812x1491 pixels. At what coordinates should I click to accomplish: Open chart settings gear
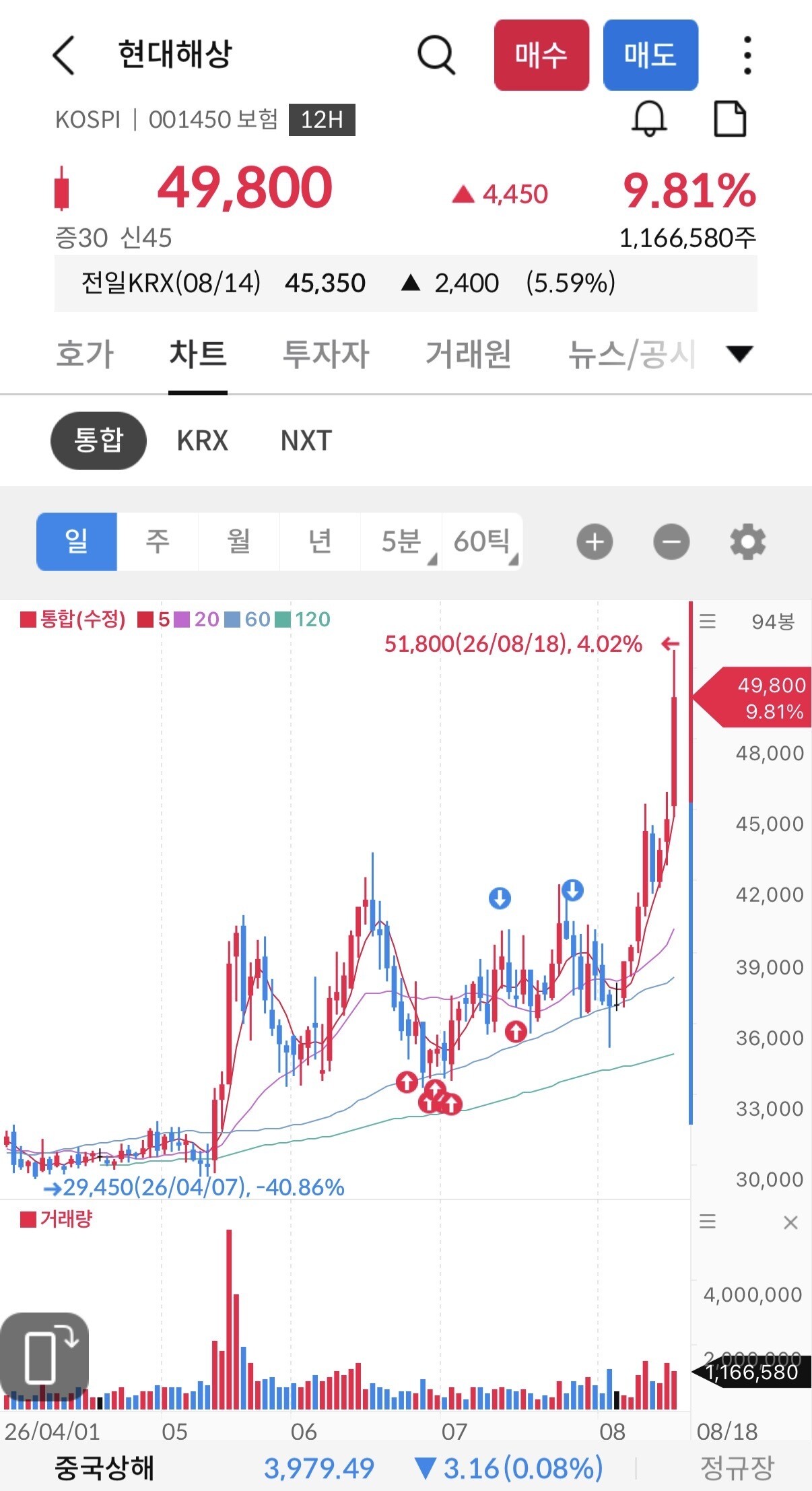pyautogui.click(x=748, y=542)
